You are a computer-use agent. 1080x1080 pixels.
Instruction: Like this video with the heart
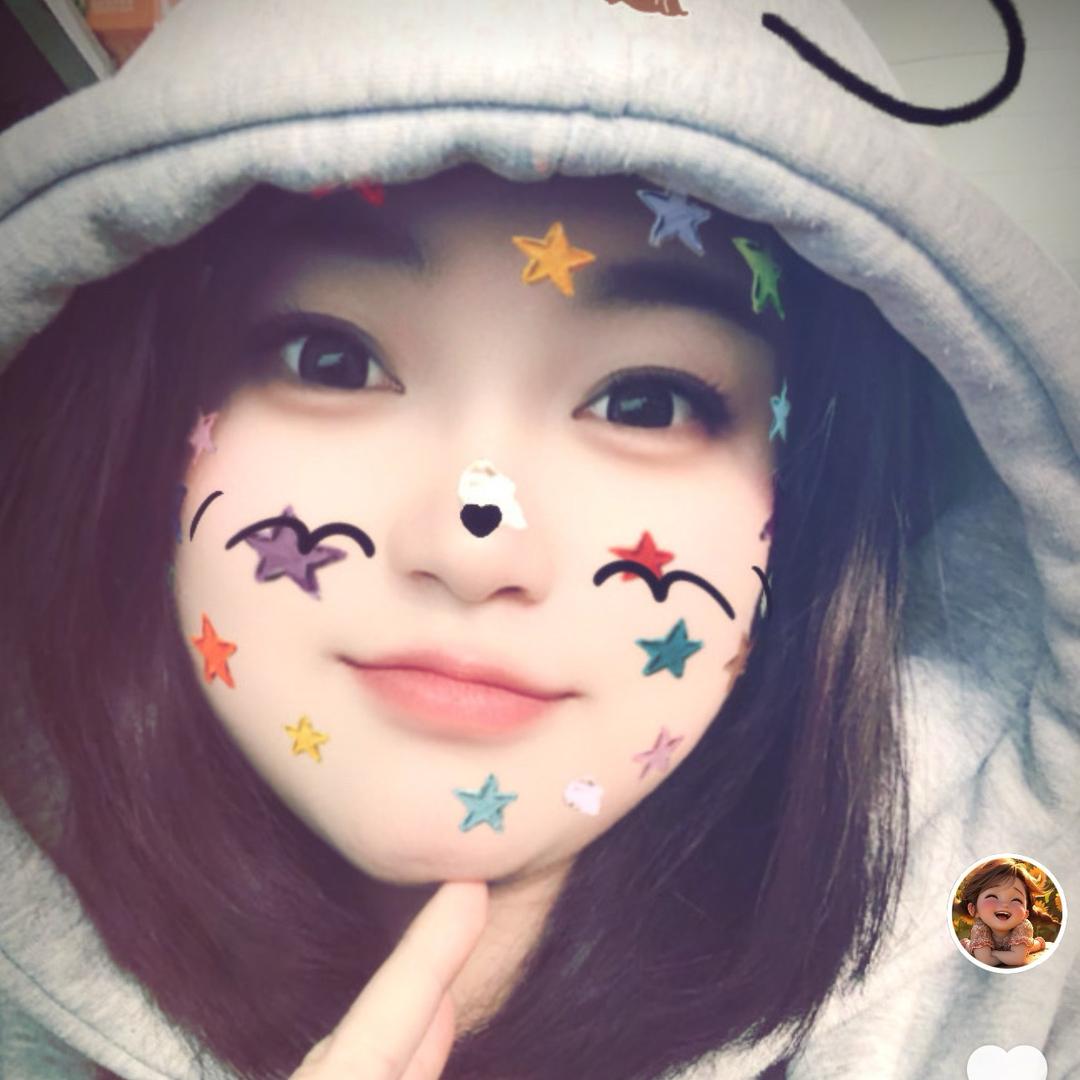click(x=1007, y=1065)
